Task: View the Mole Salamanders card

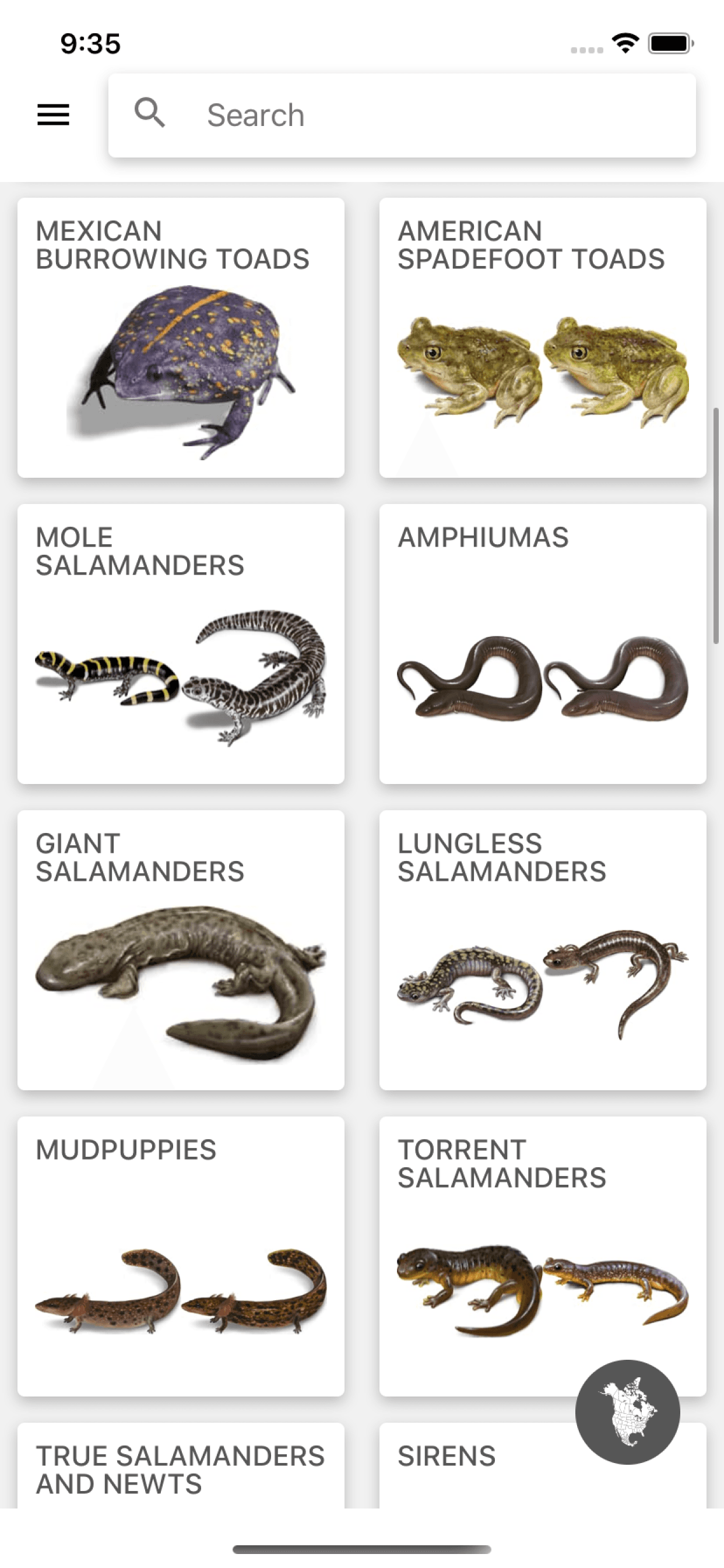Action: 181,643
